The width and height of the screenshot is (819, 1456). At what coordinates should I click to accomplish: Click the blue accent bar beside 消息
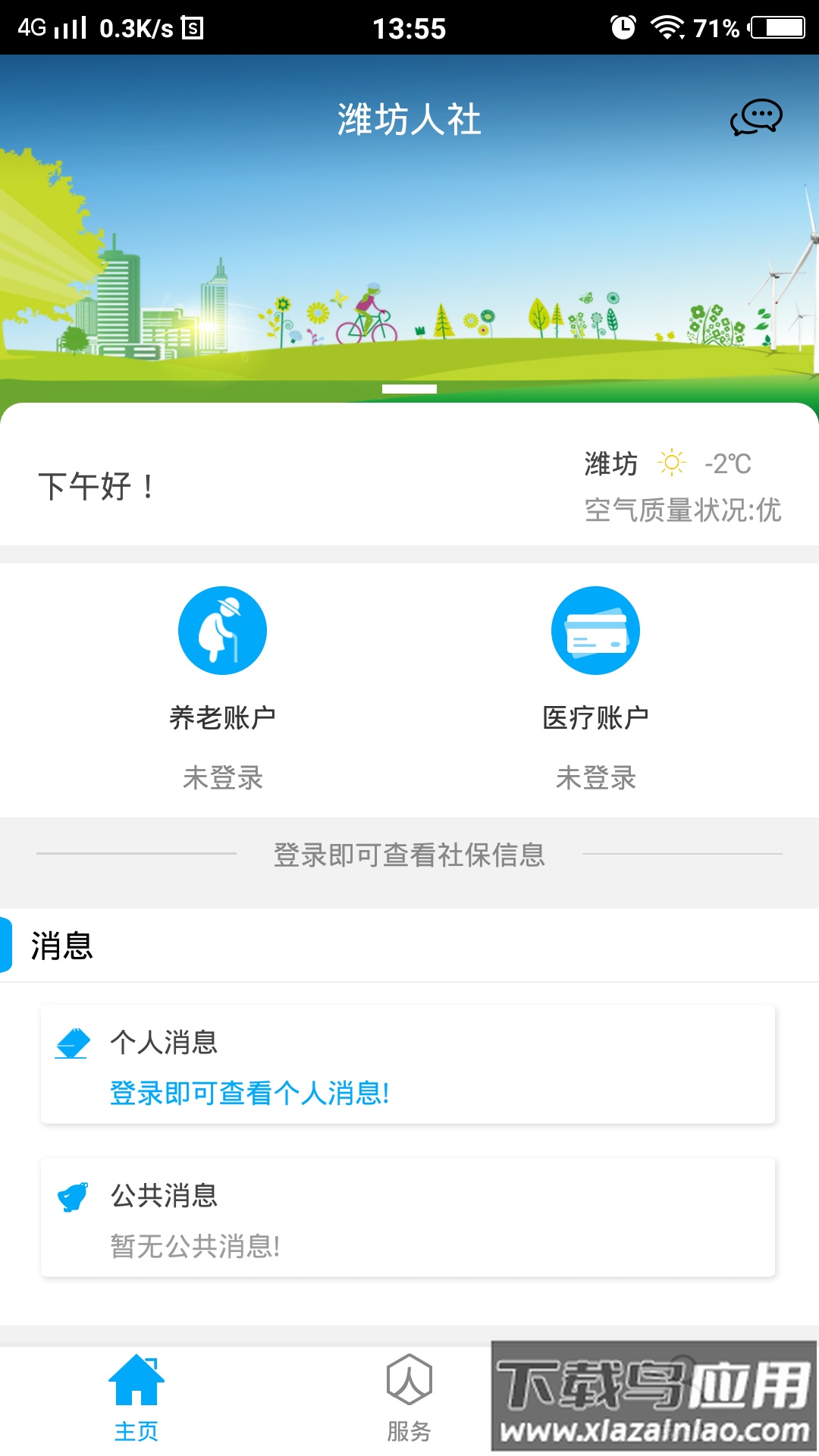coord(5,944)
